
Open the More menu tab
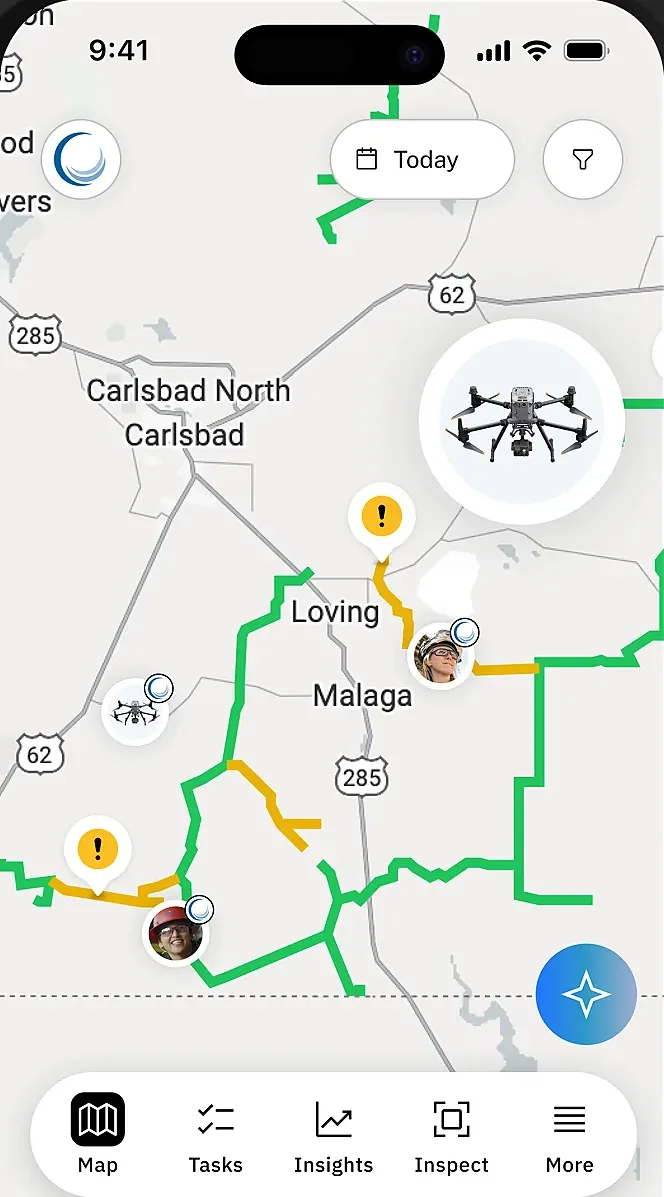pyautogui.click(x=569, y=1135)
